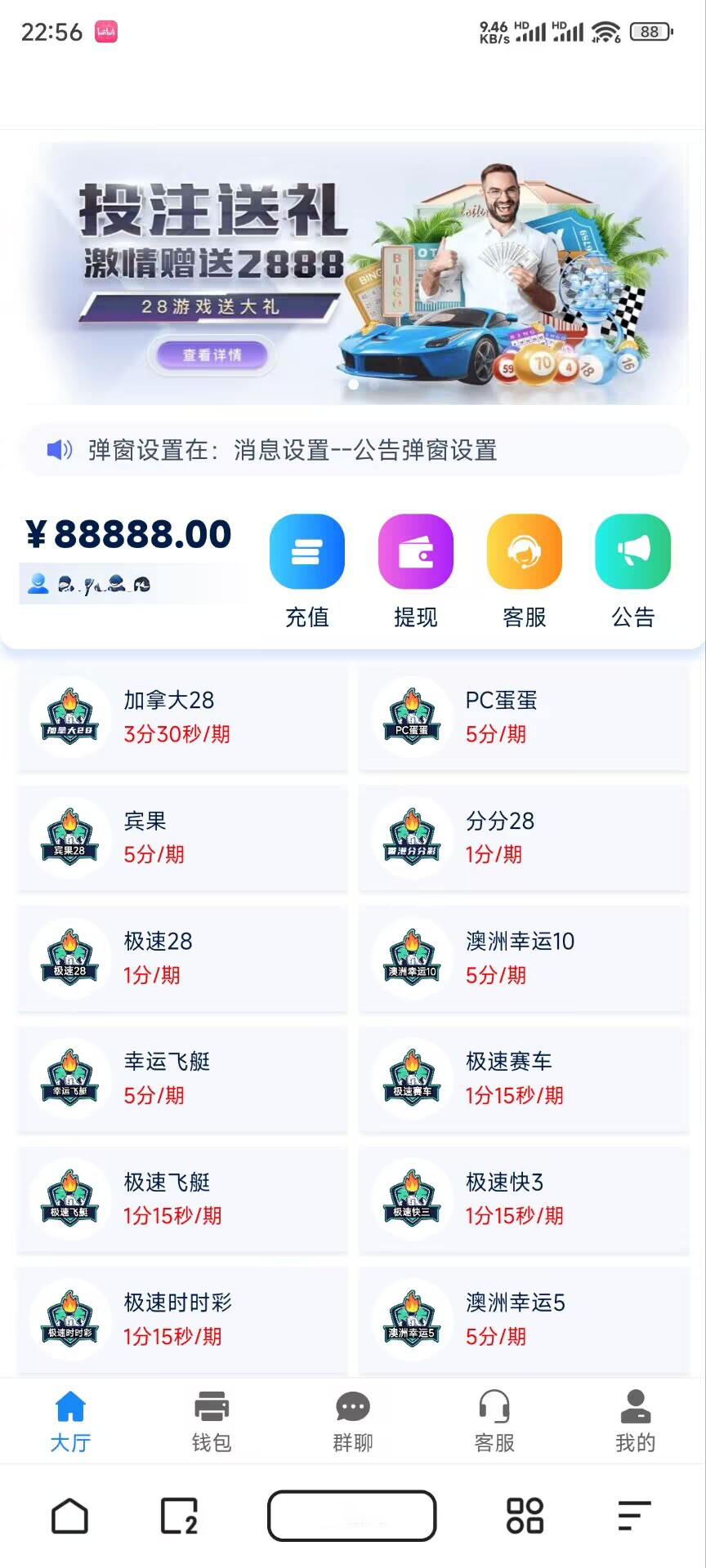Open the scrolling announcement notice bar

(x=353, y=450)
